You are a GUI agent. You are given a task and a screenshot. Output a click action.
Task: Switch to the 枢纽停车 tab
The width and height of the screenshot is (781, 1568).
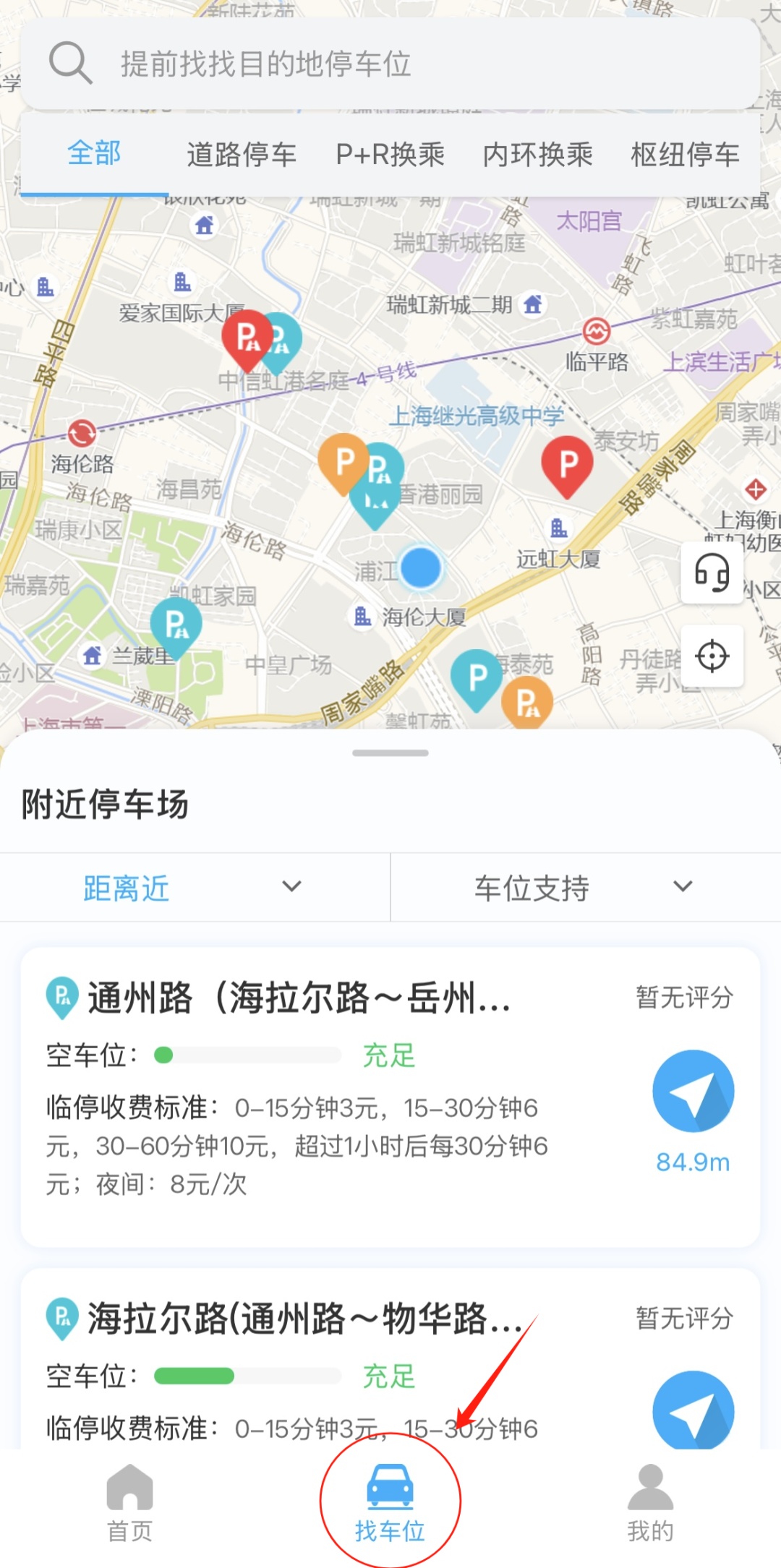pos(686,154)
